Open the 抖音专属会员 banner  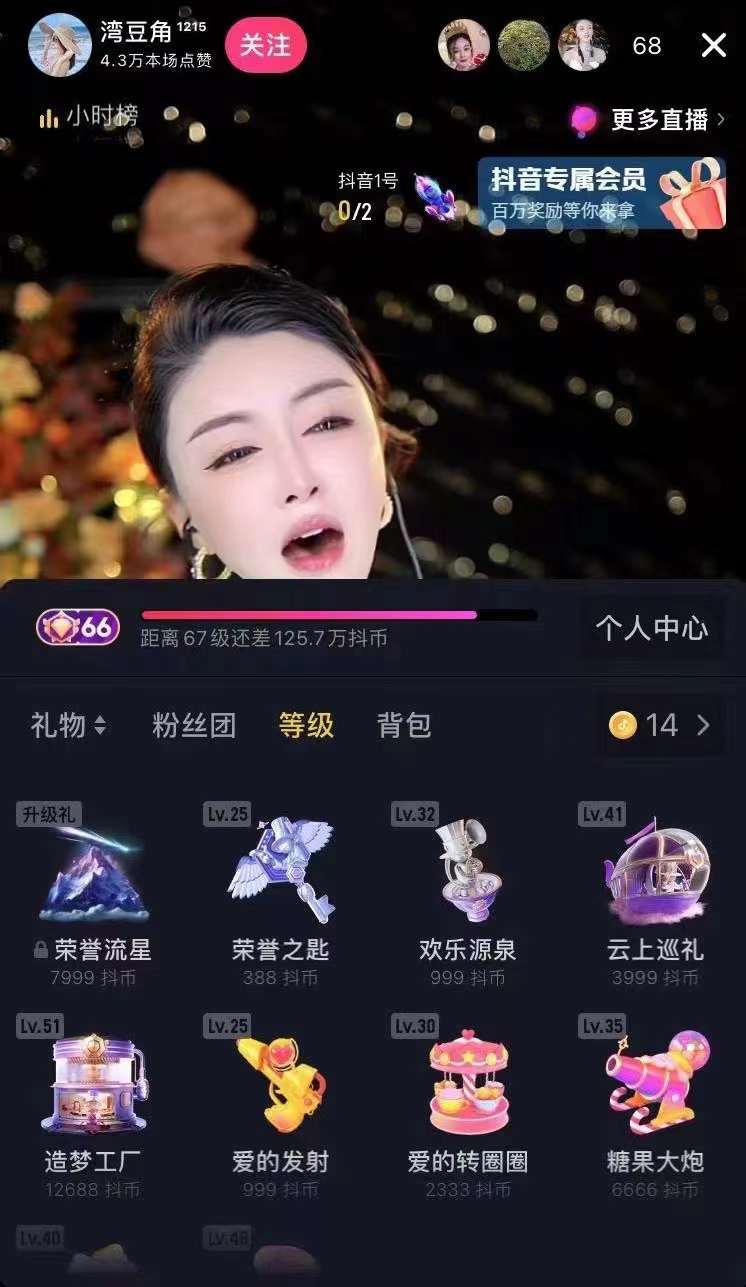(x=601, y=193)
